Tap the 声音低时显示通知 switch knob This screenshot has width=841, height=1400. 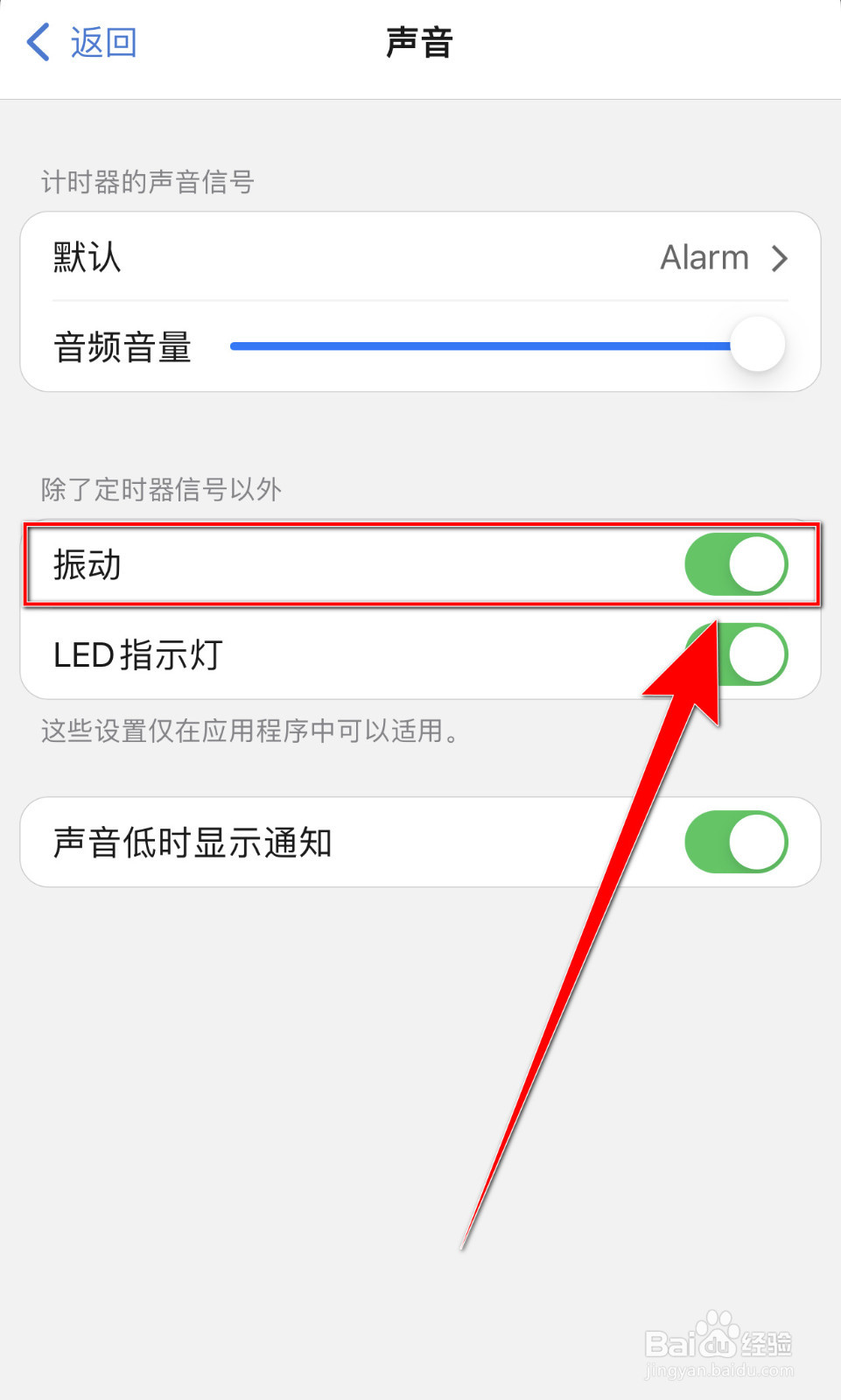click(x=758, y=841)
